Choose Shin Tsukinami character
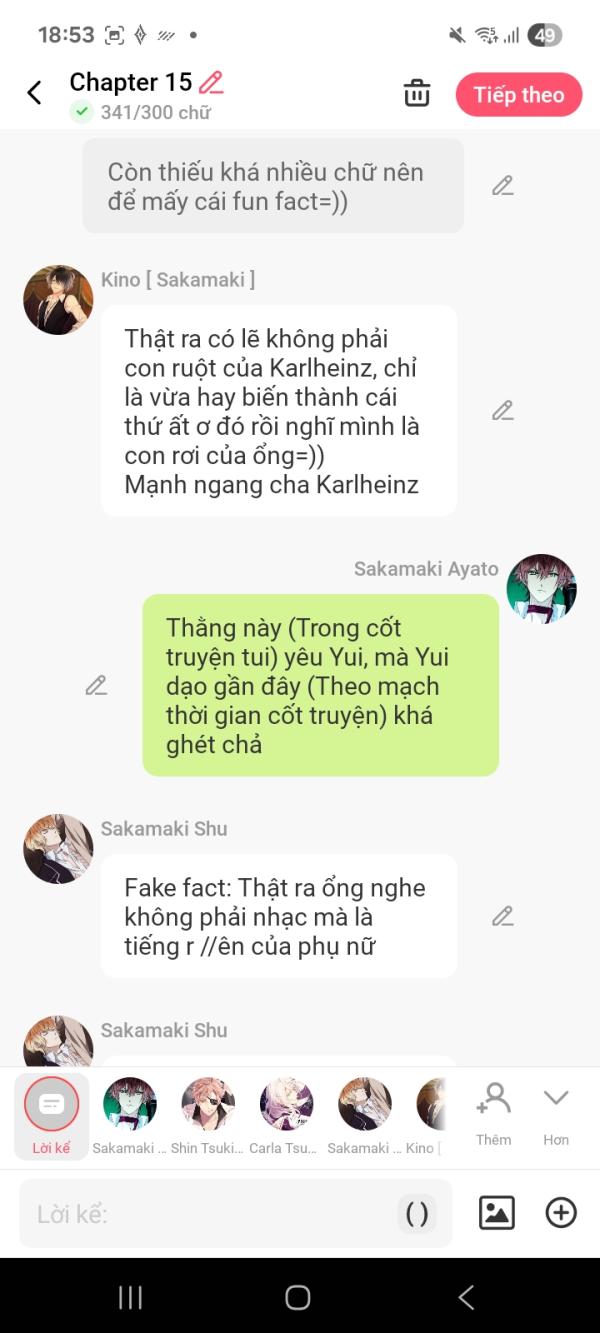The image size is (600, 1333). point(208,1115)
